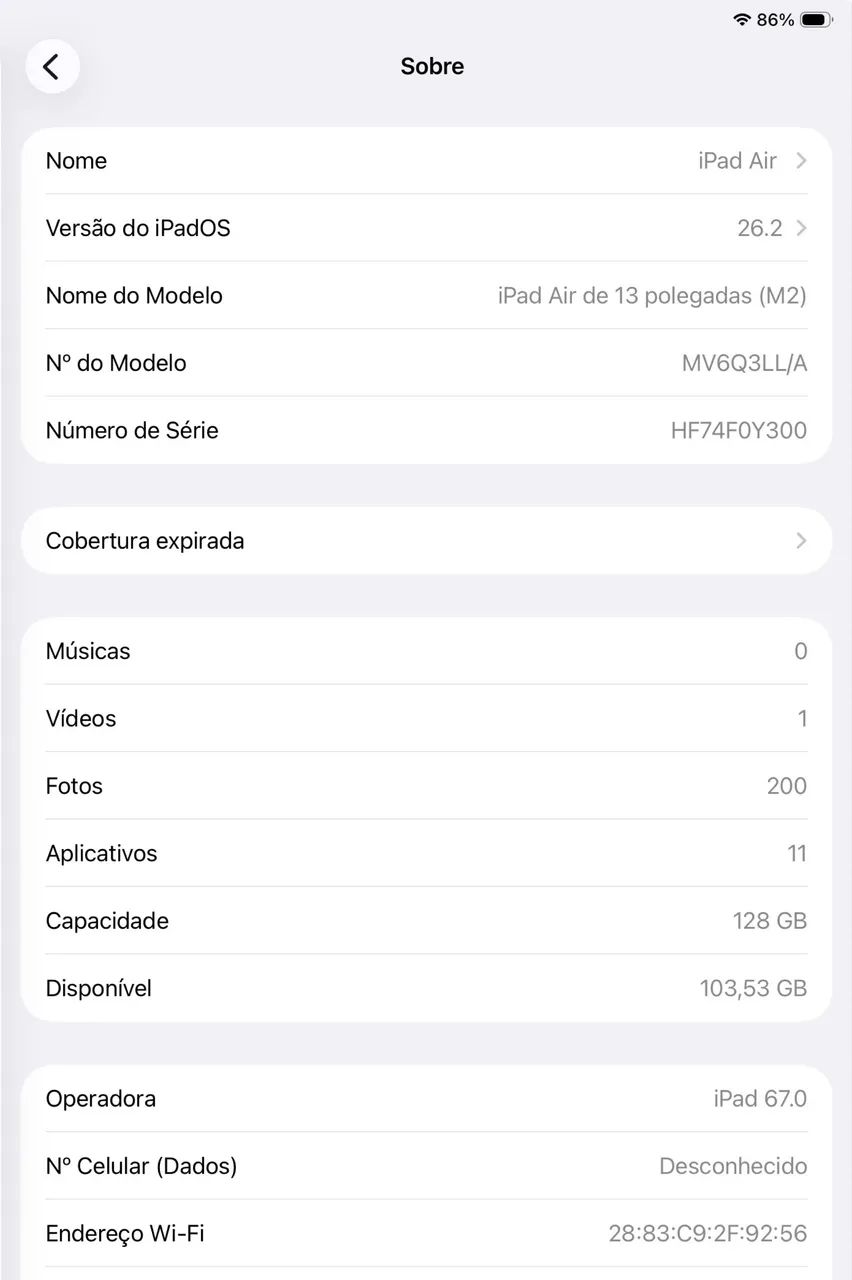Image resolution: width=852 pixels, height=1280 pixels.
Task: Click the Versão do iPadOS 26.2 row
Action: [x=426, y=228]
